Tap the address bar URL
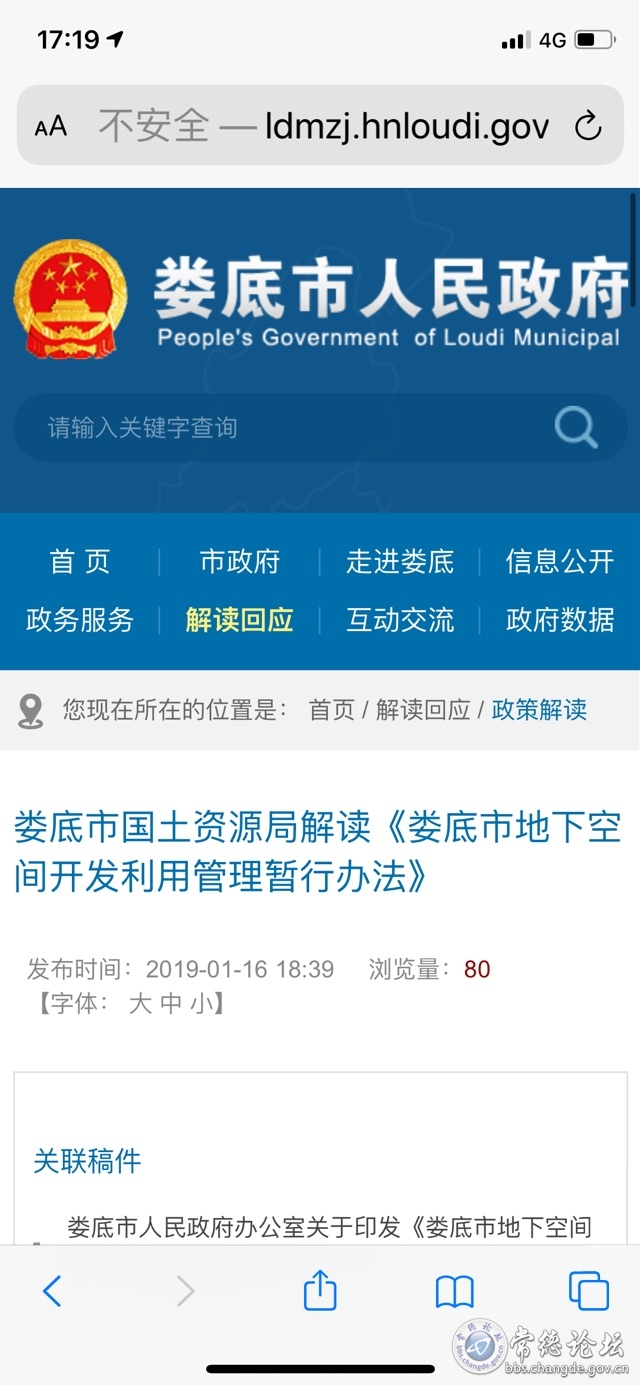This screenshot has height=1385, width=640. 406,127
